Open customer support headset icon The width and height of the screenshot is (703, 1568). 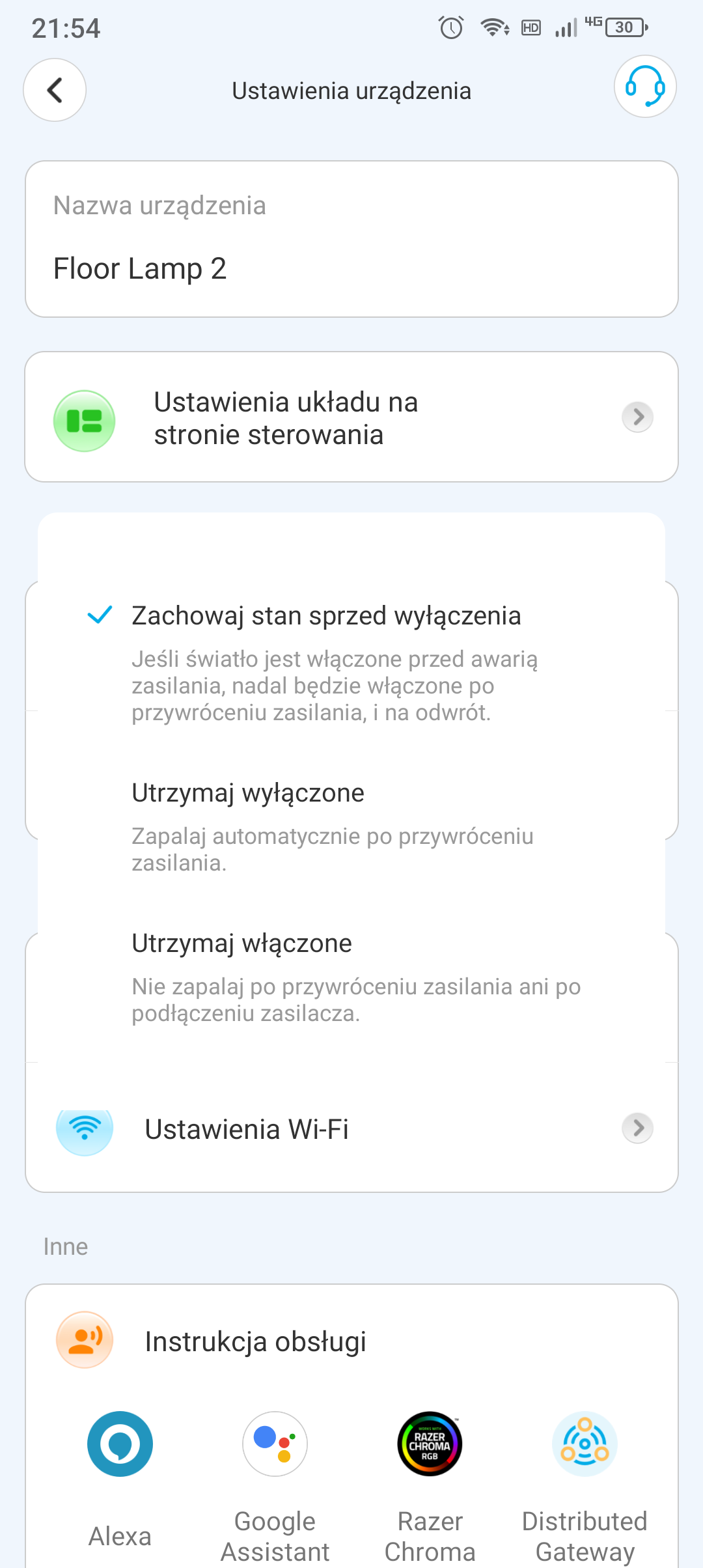[x=645, y=87]
